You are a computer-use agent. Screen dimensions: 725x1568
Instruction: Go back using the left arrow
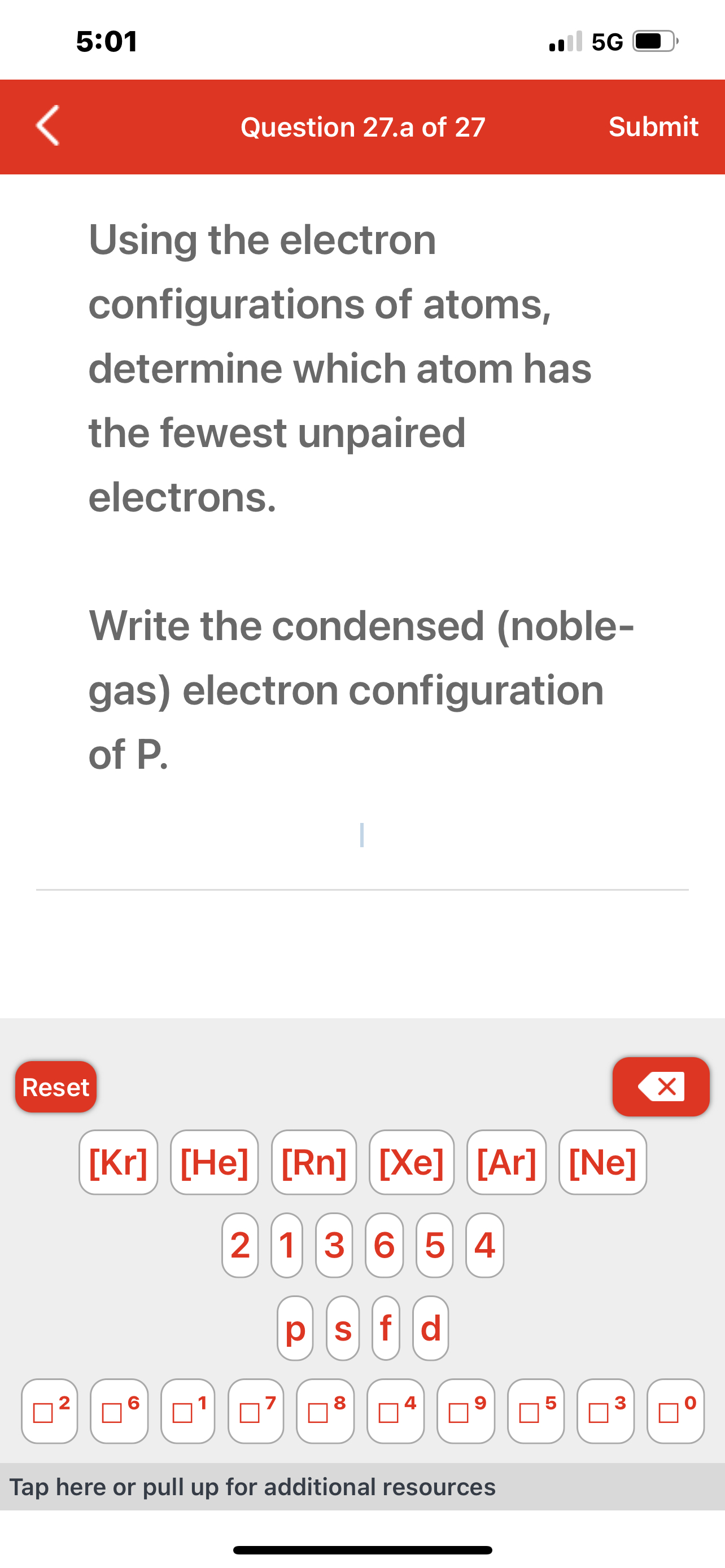(x=48, y=126)
